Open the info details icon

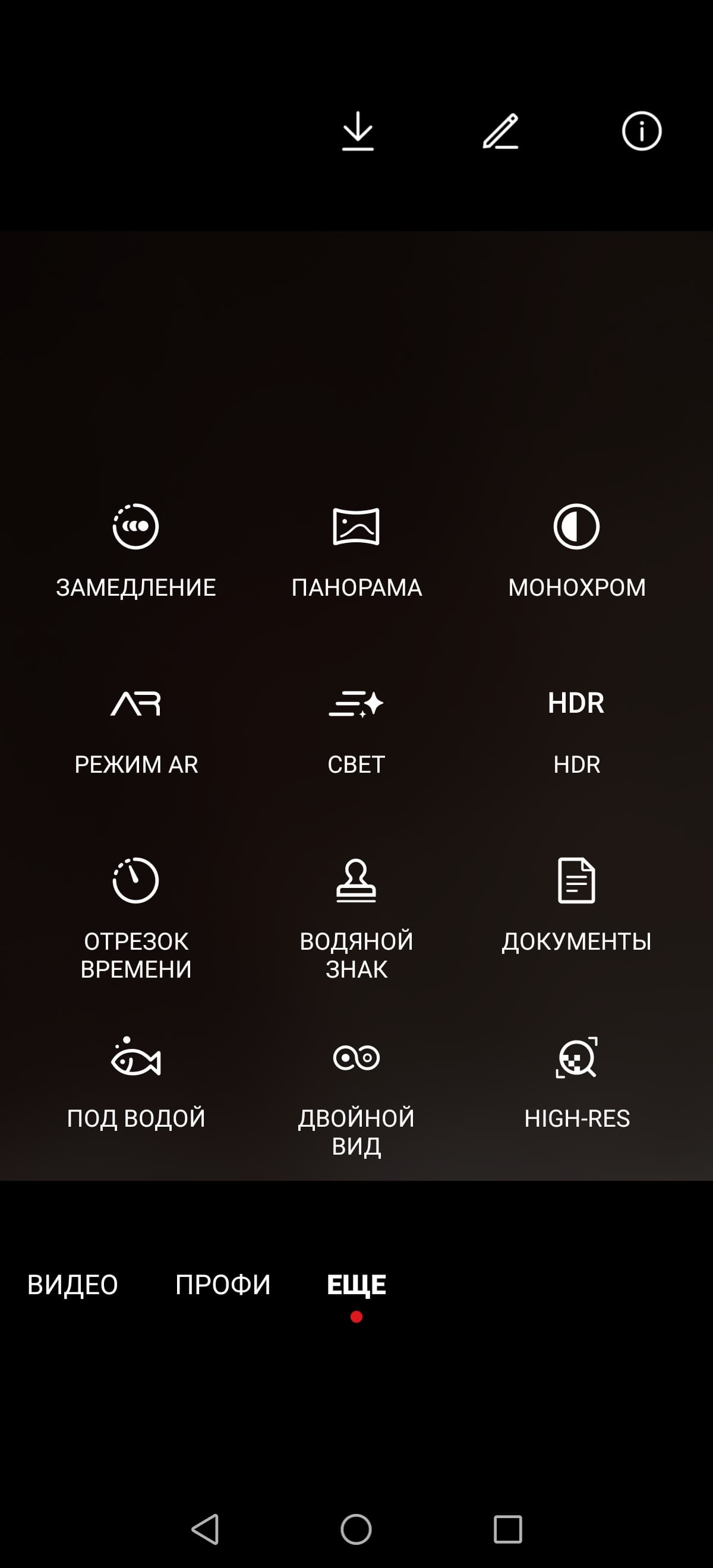pos(641,131)
